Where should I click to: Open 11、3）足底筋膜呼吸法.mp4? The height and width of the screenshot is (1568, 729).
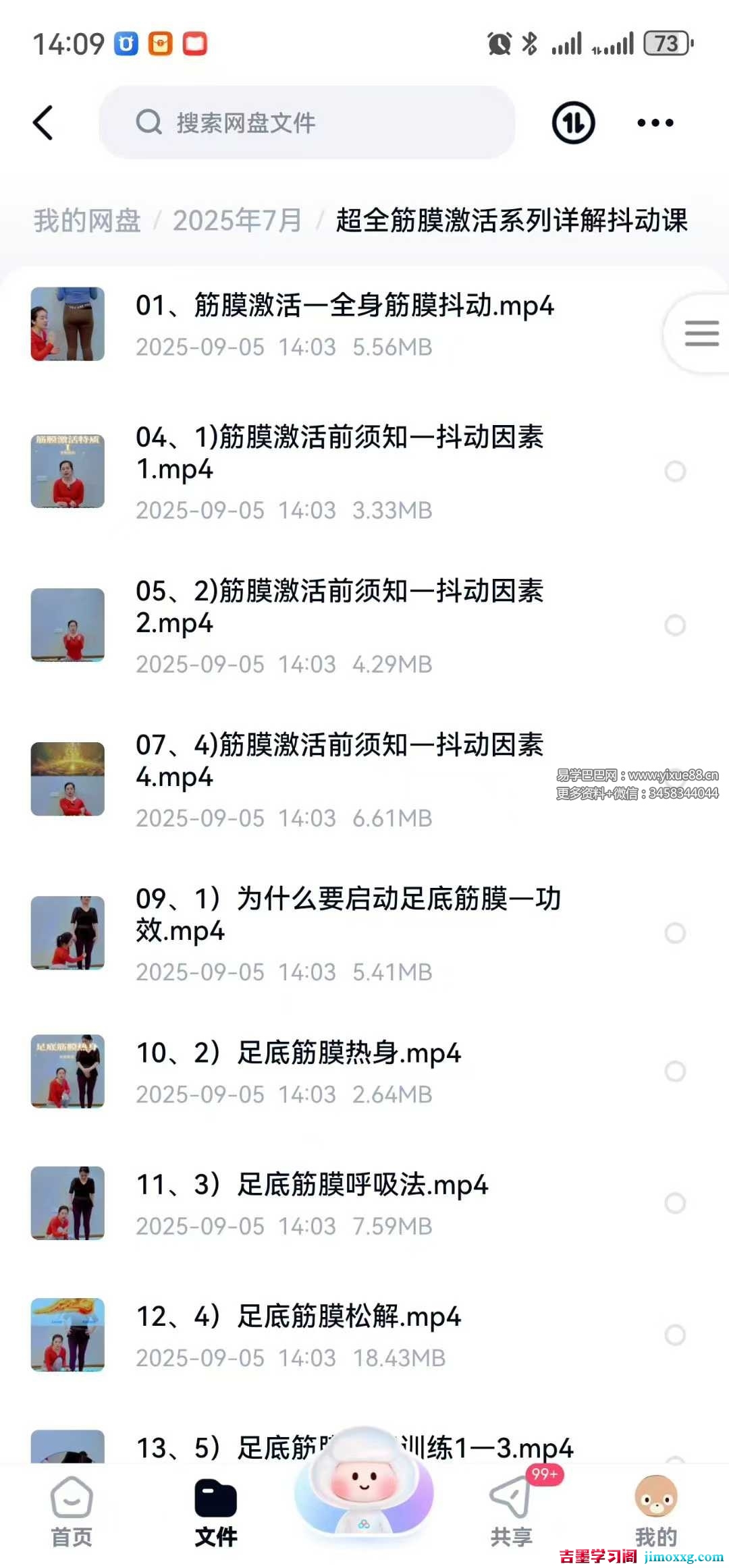[312, 1185]
